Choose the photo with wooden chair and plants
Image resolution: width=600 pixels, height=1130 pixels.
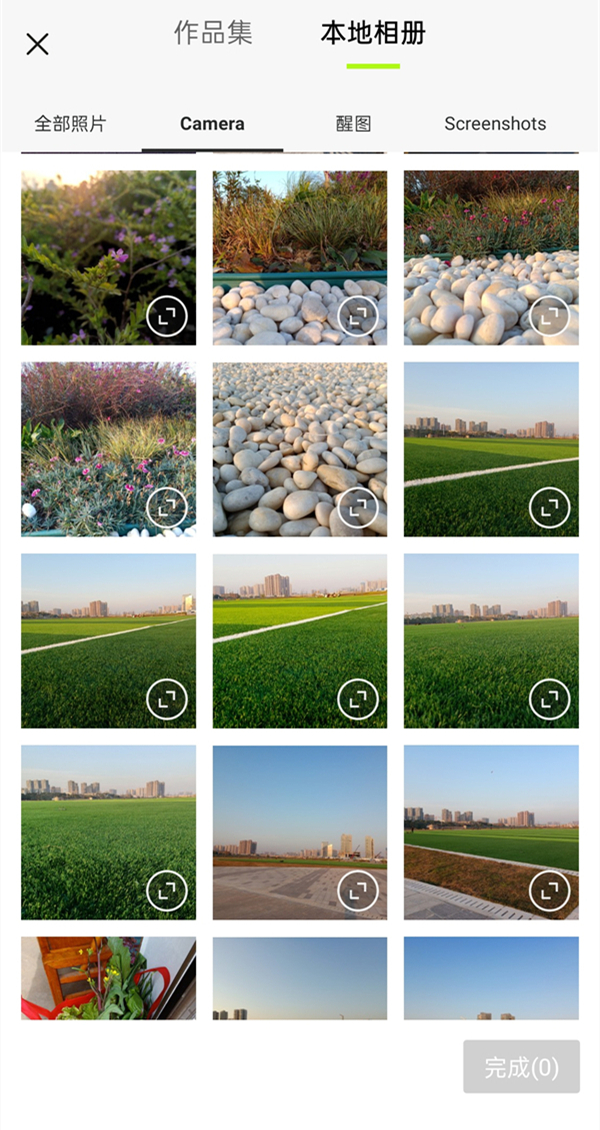108,978
